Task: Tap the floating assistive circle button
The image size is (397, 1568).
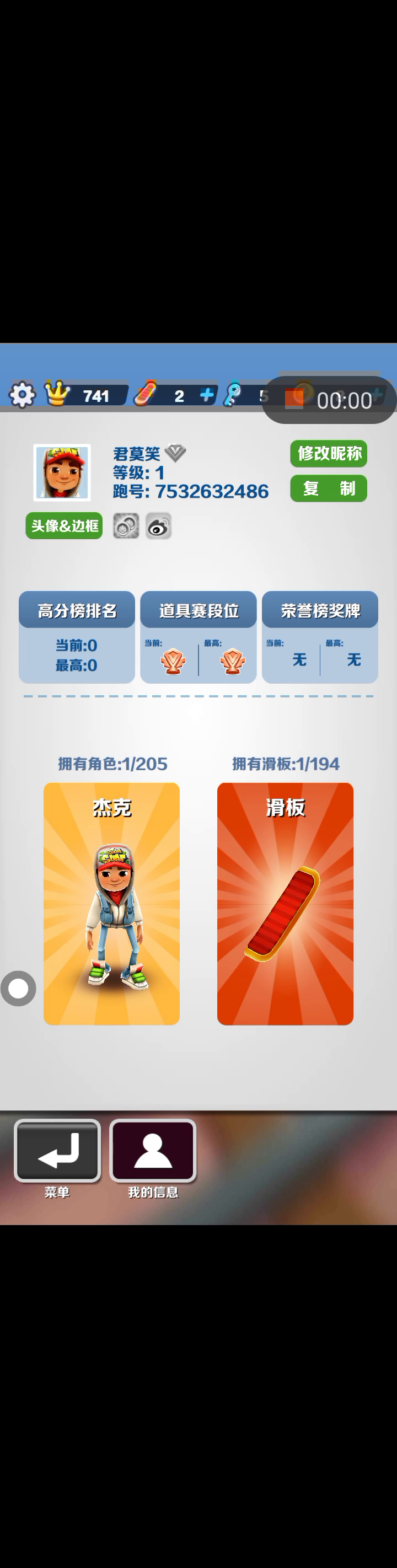Action: click(x=18, y=989)
